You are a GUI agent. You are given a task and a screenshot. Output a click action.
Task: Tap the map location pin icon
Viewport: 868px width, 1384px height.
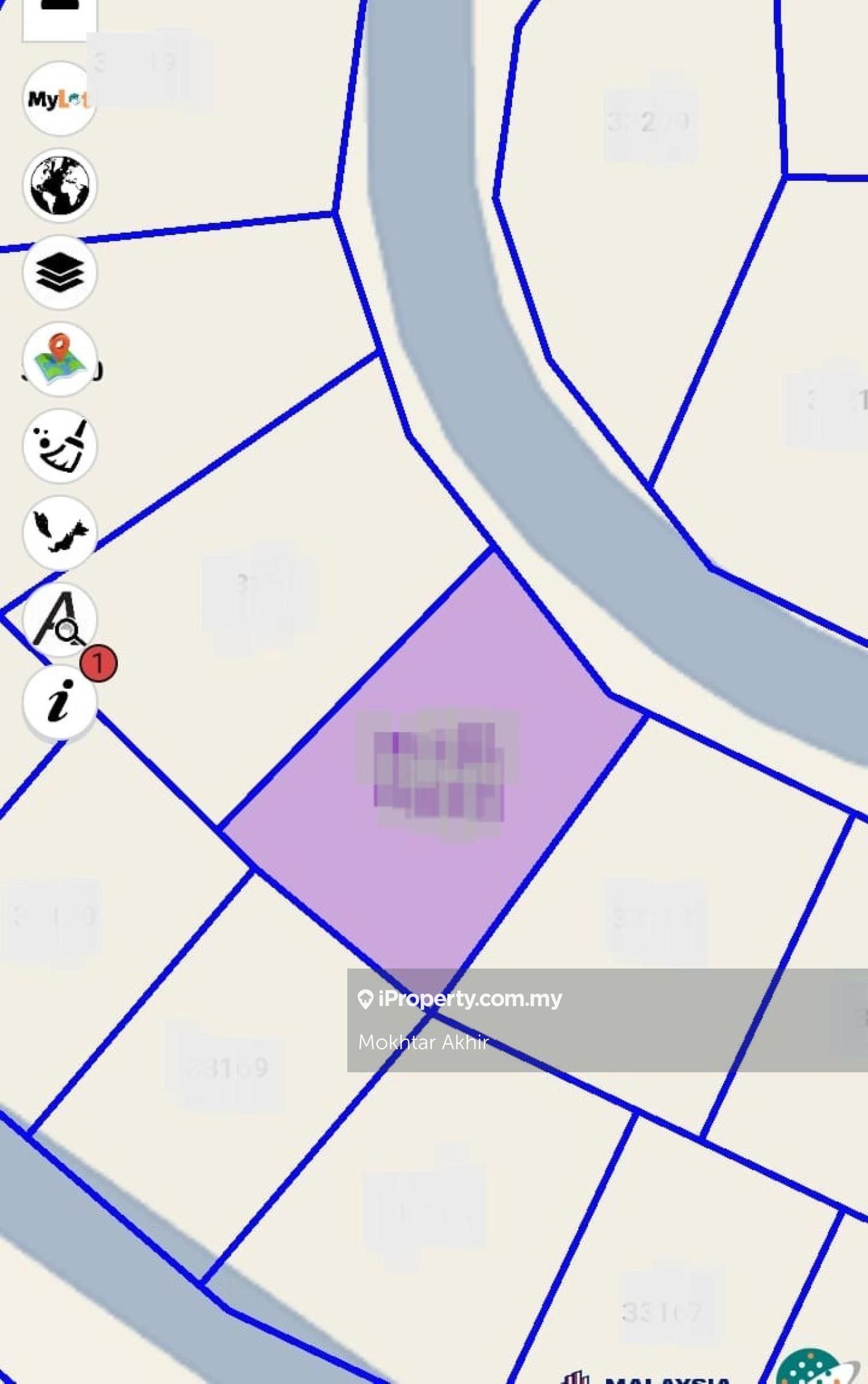pos(59,359)
